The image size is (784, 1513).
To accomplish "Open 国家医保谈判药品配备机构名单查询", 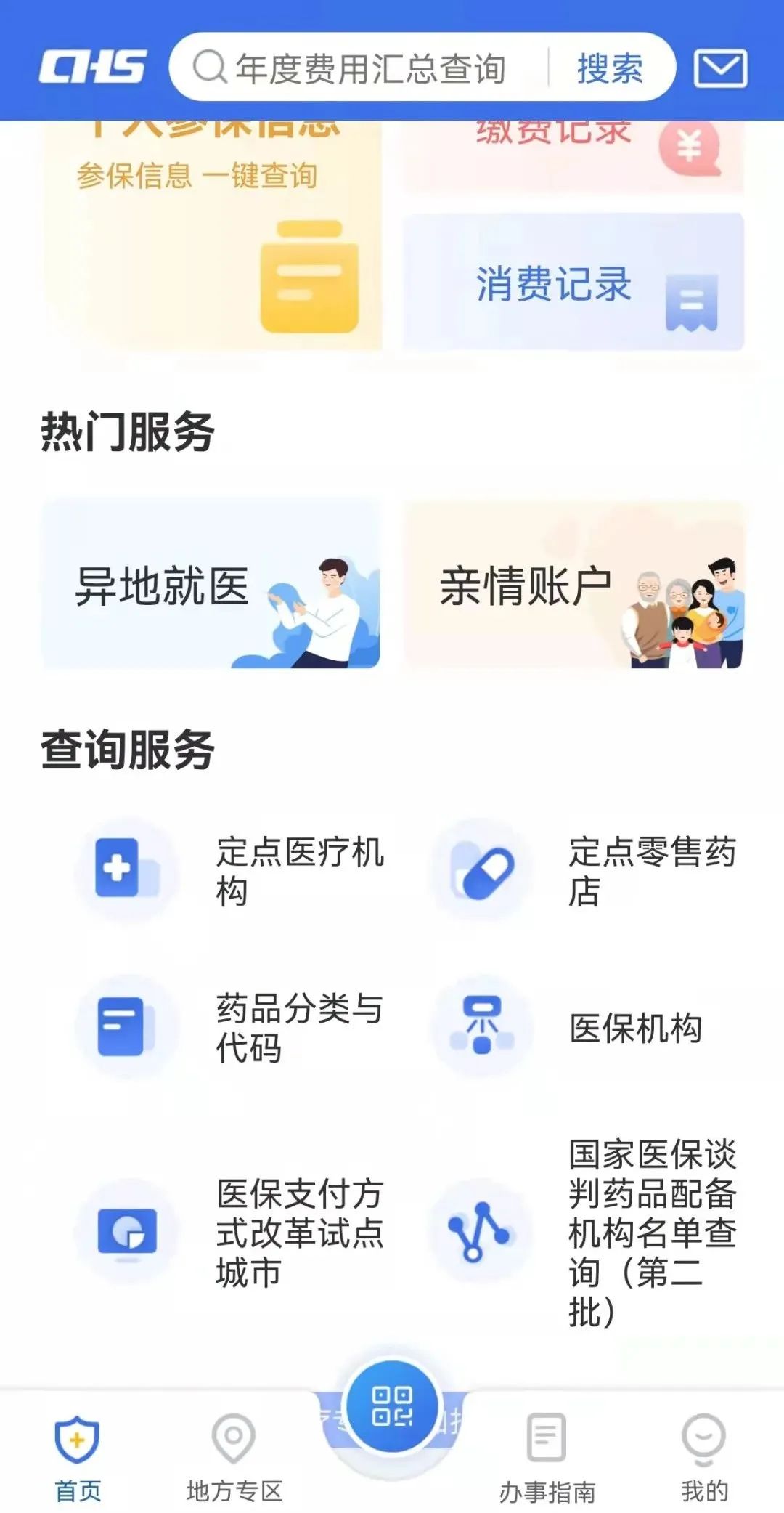I will pos(584,1232).
